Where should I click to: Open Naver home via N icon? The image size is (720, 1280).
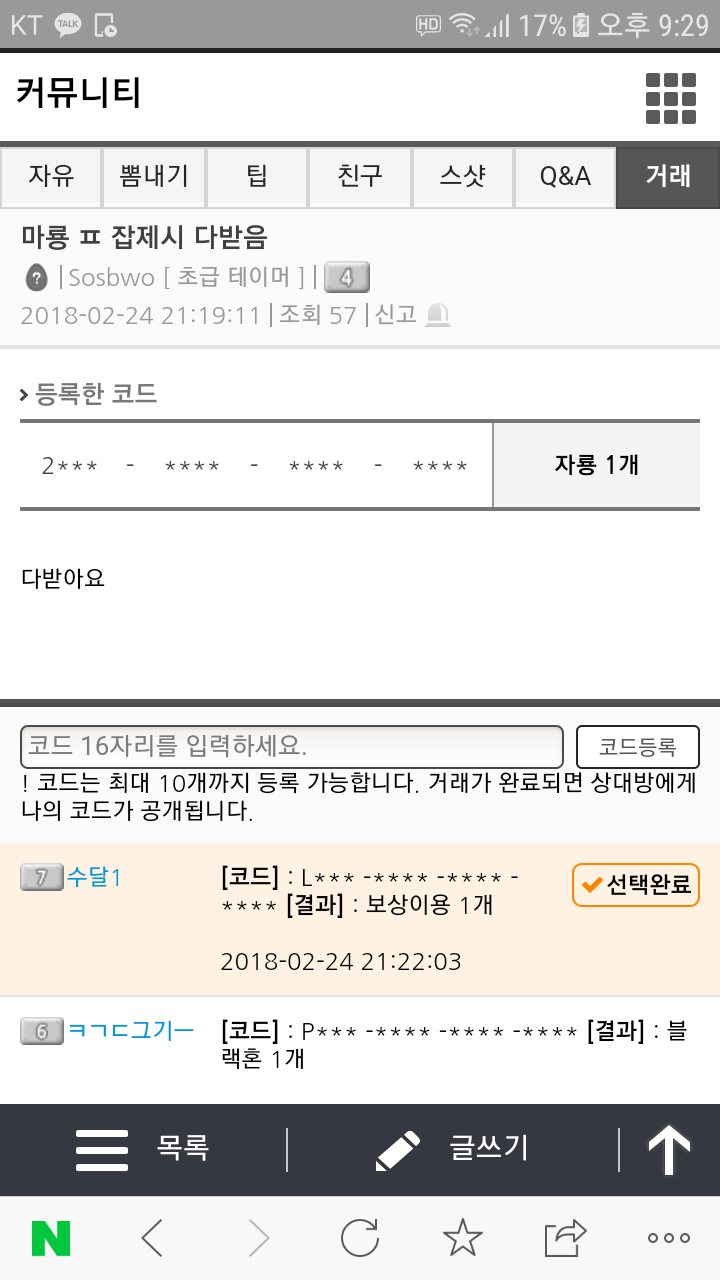coord(51,1238)
